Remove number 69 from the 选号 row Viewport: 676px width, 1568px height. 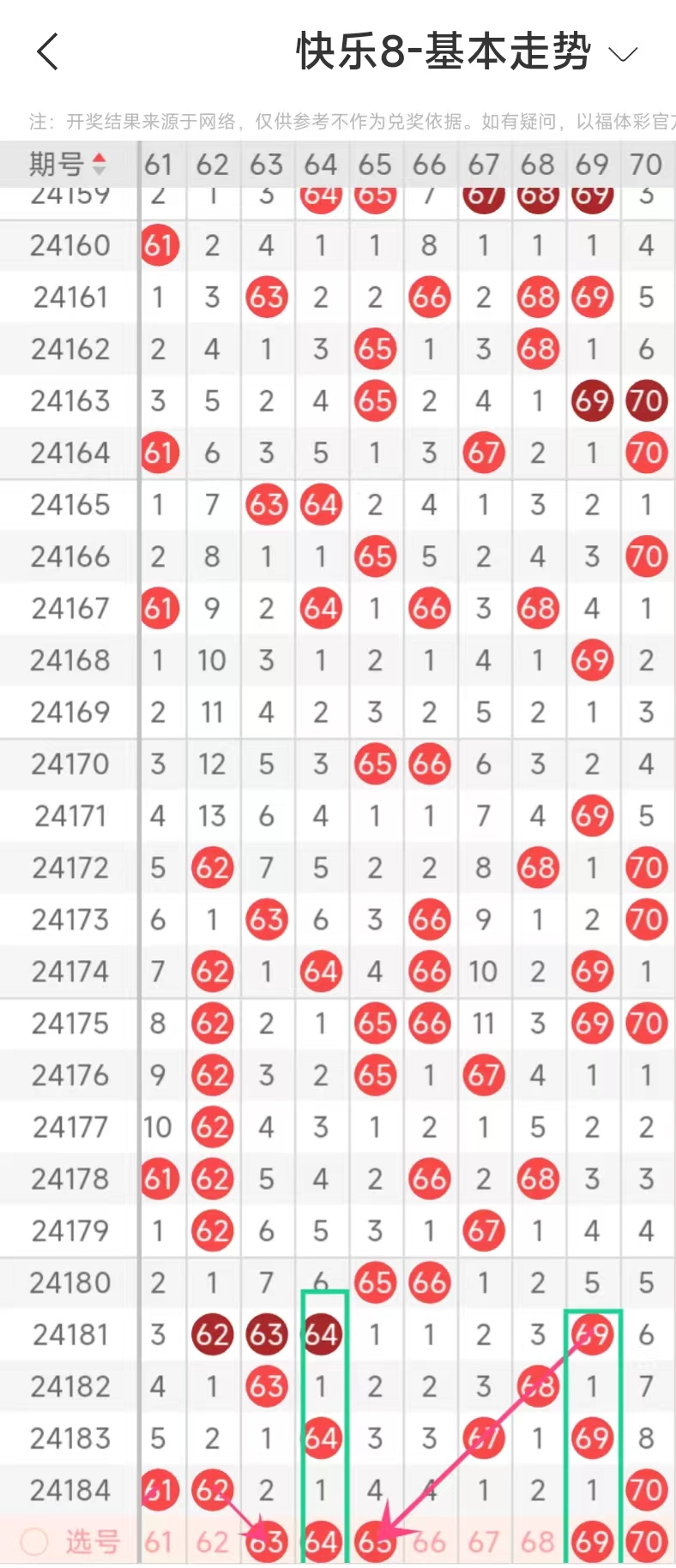592,1541
